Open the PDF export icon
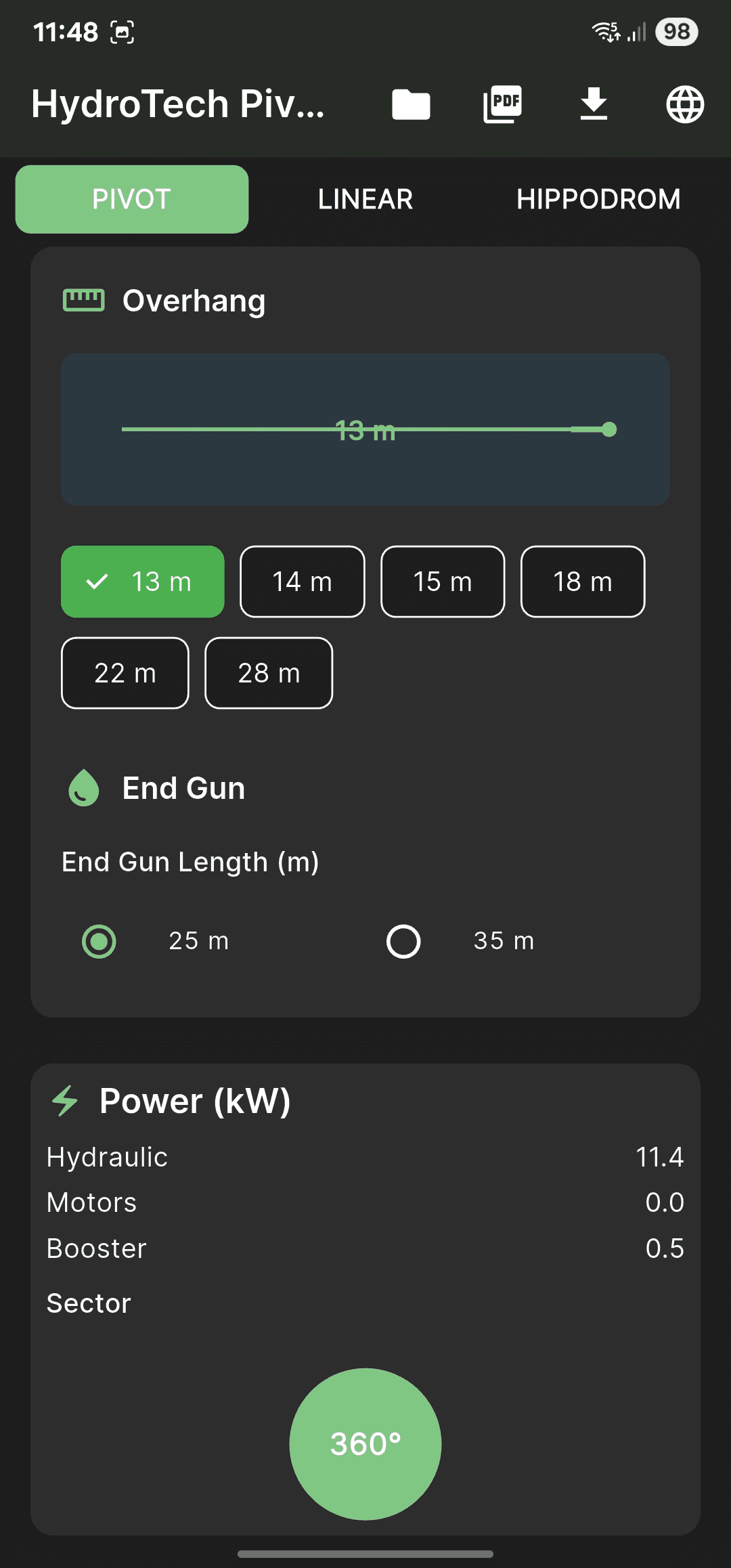Image resolution: width=731 pixels, height=1568 pixels. coord(502,104)
